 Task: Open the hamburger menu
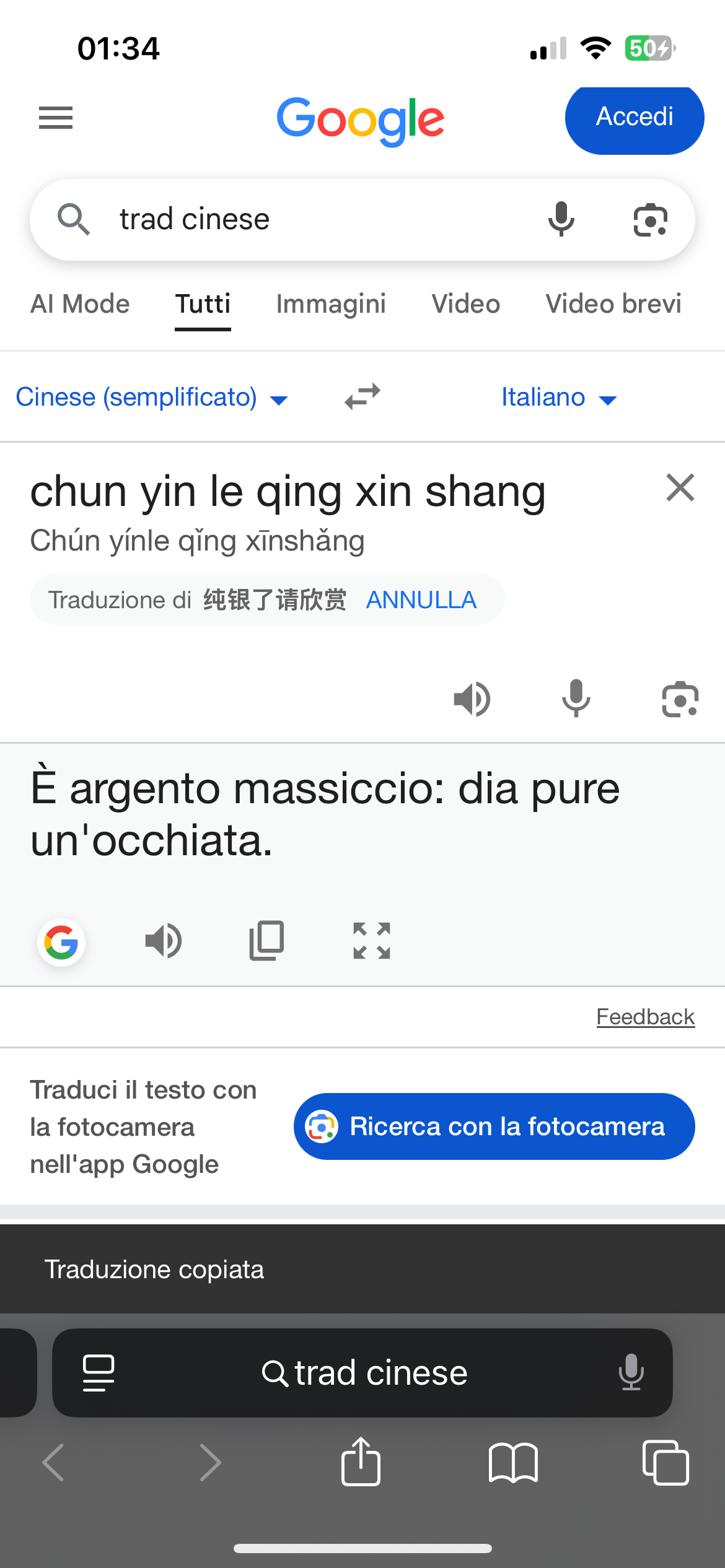[x=56, y=118]
